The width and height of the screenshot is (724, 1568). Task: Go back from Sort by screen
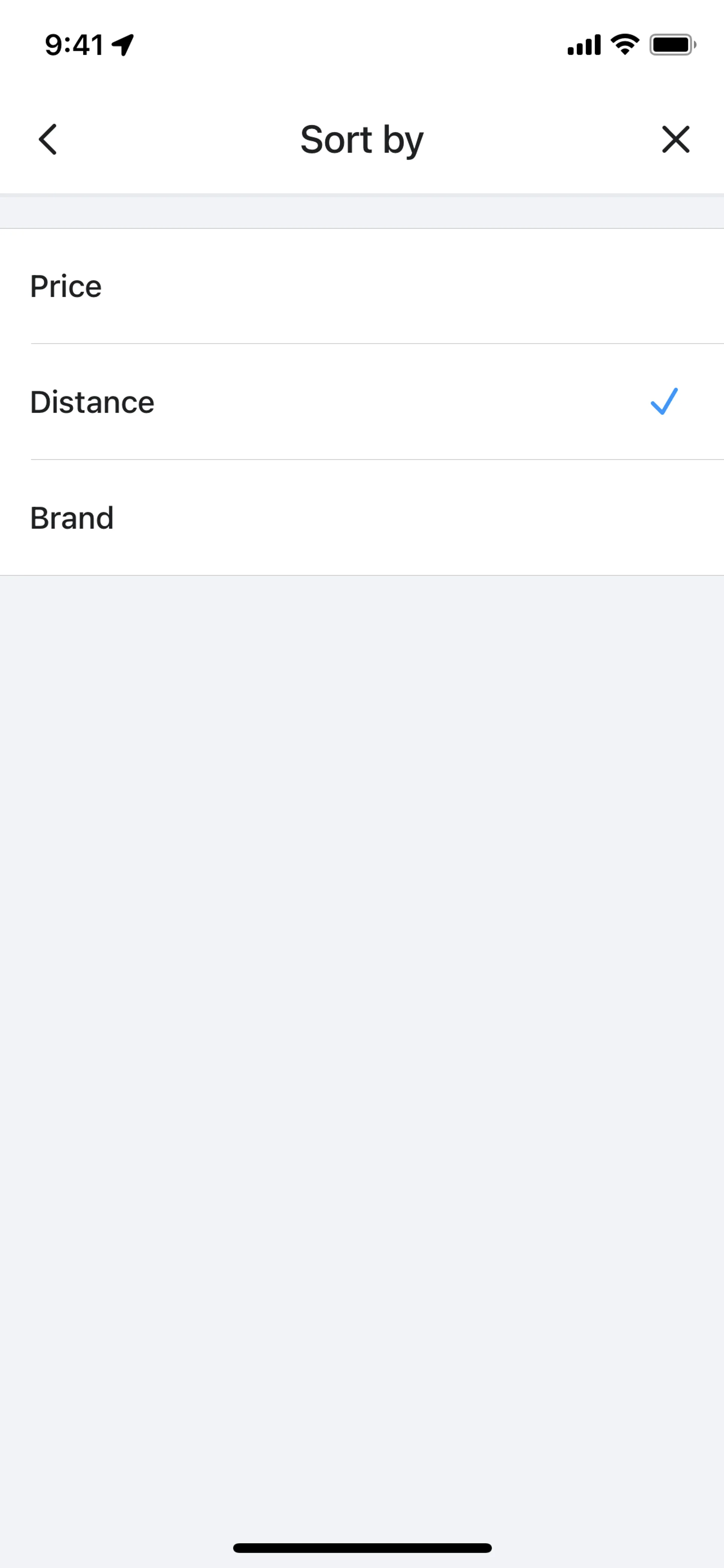click(48, 140)
